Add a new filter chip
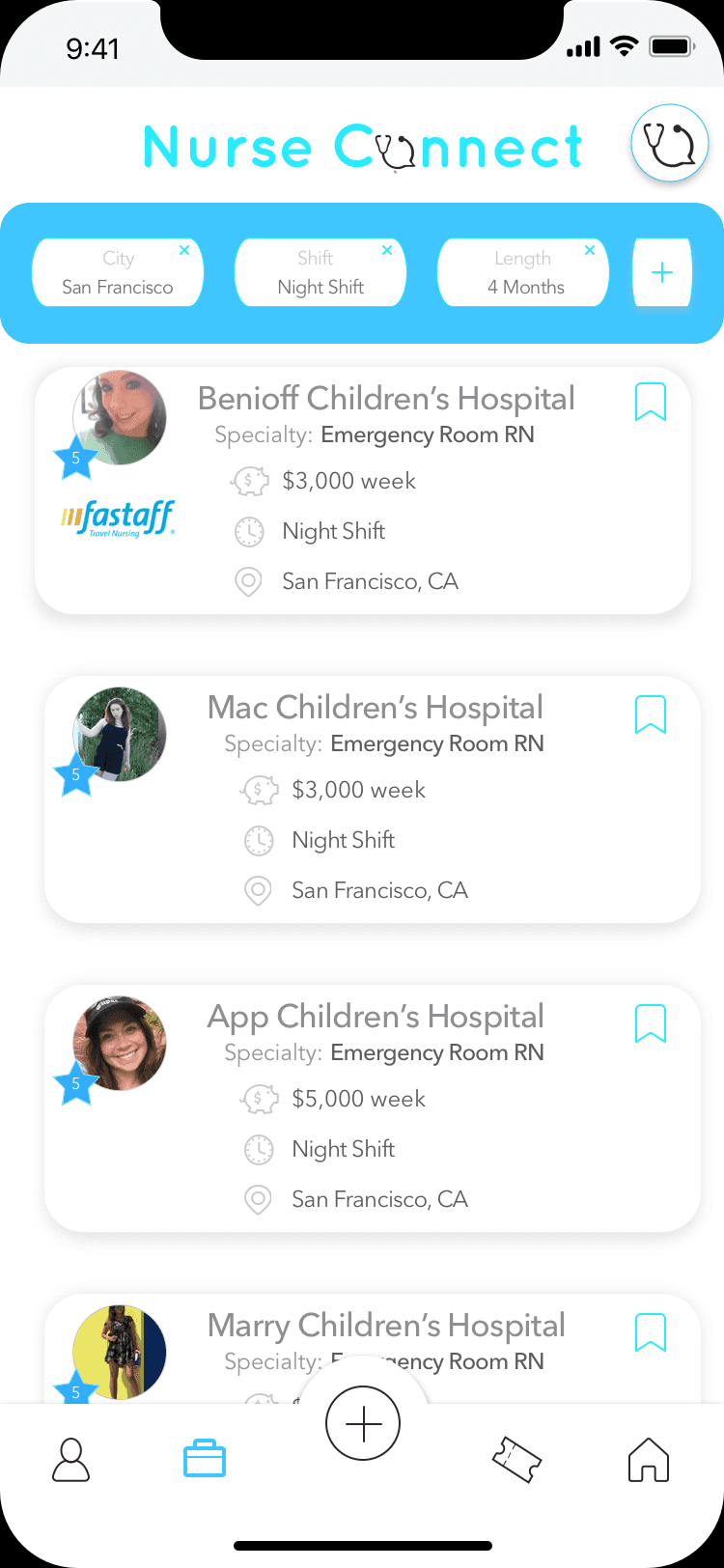 (662, 273)
